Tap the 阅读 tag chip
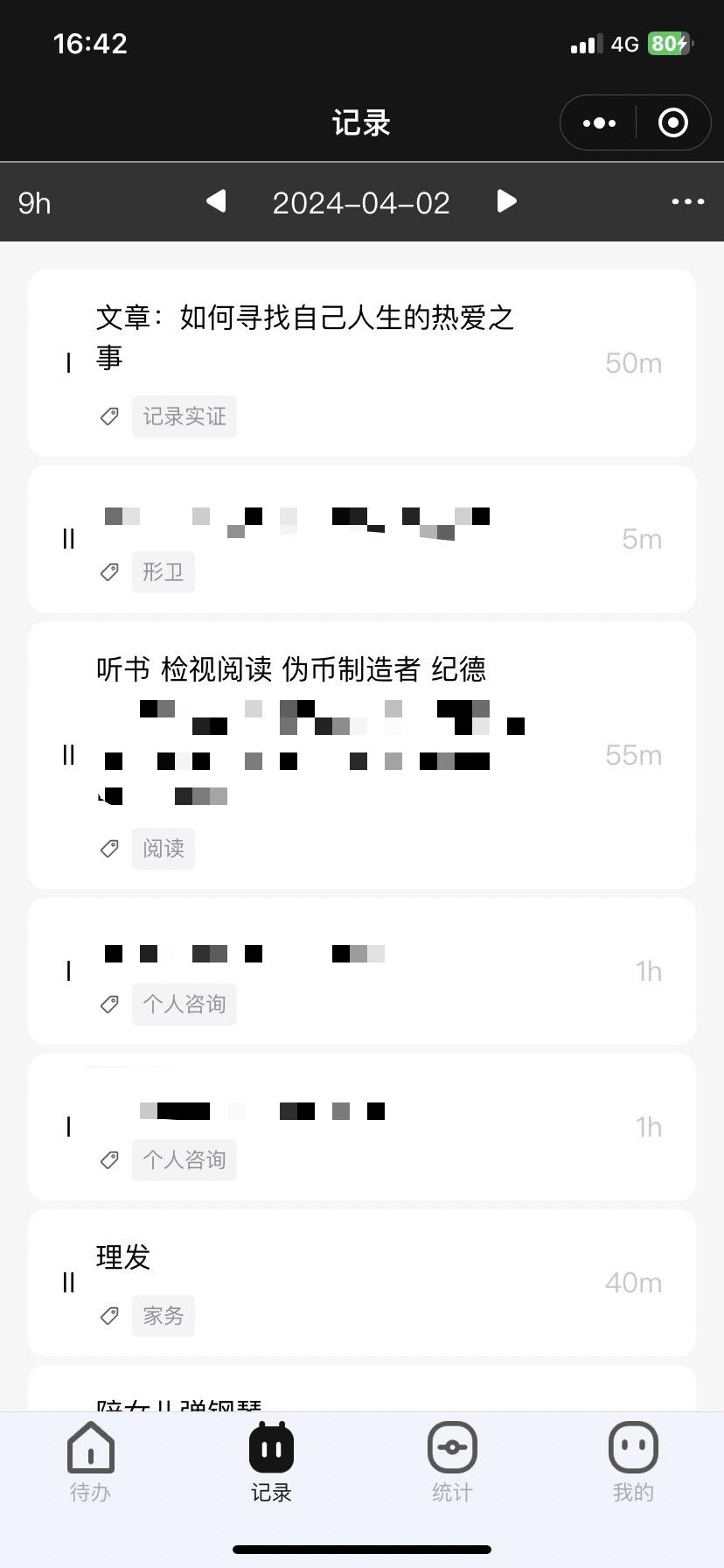The height and width of the screenshot is (1568, 724). [x=164, y=849]
